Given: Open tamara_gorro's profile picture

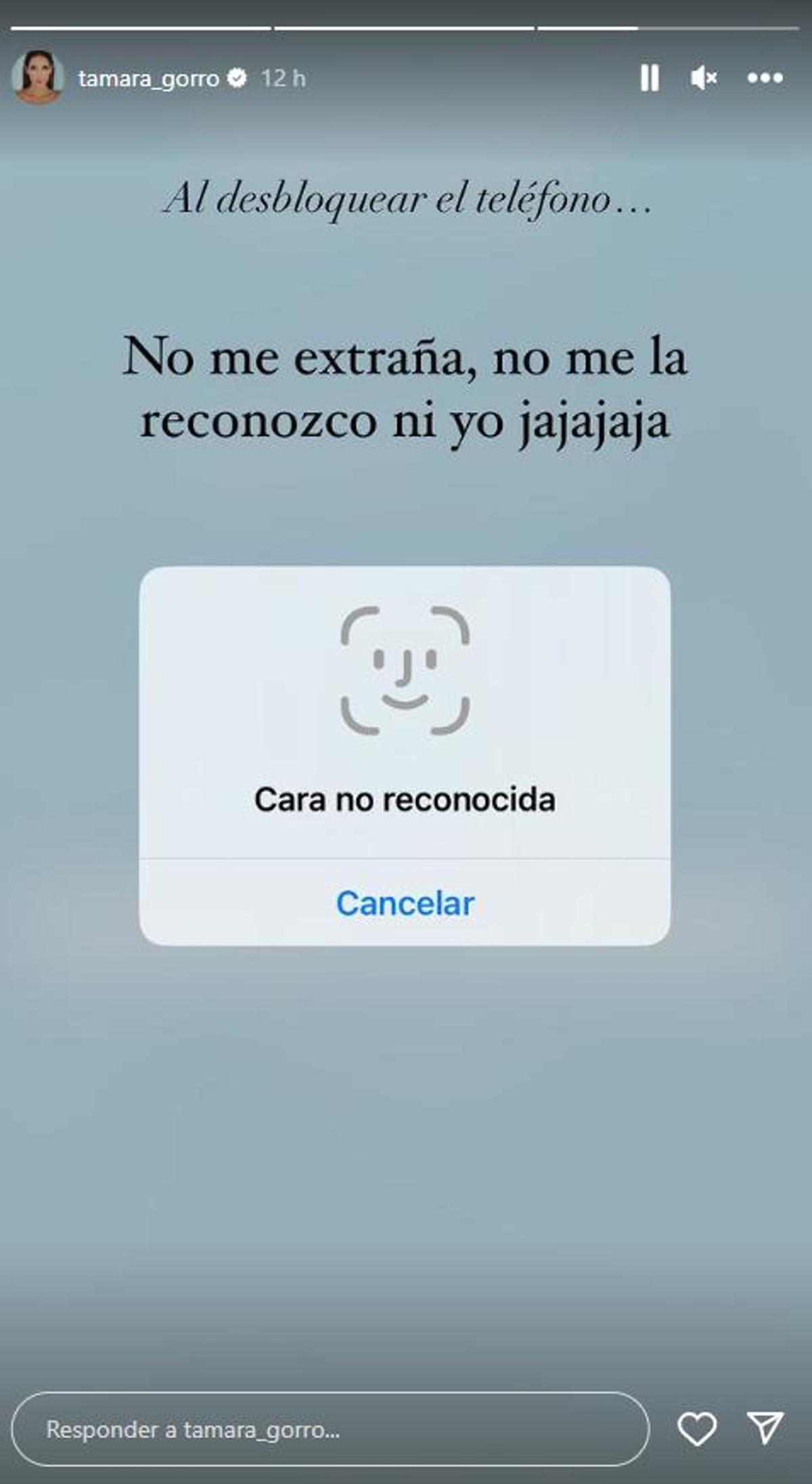Looking at the screenshot, I should click(38, 78).
